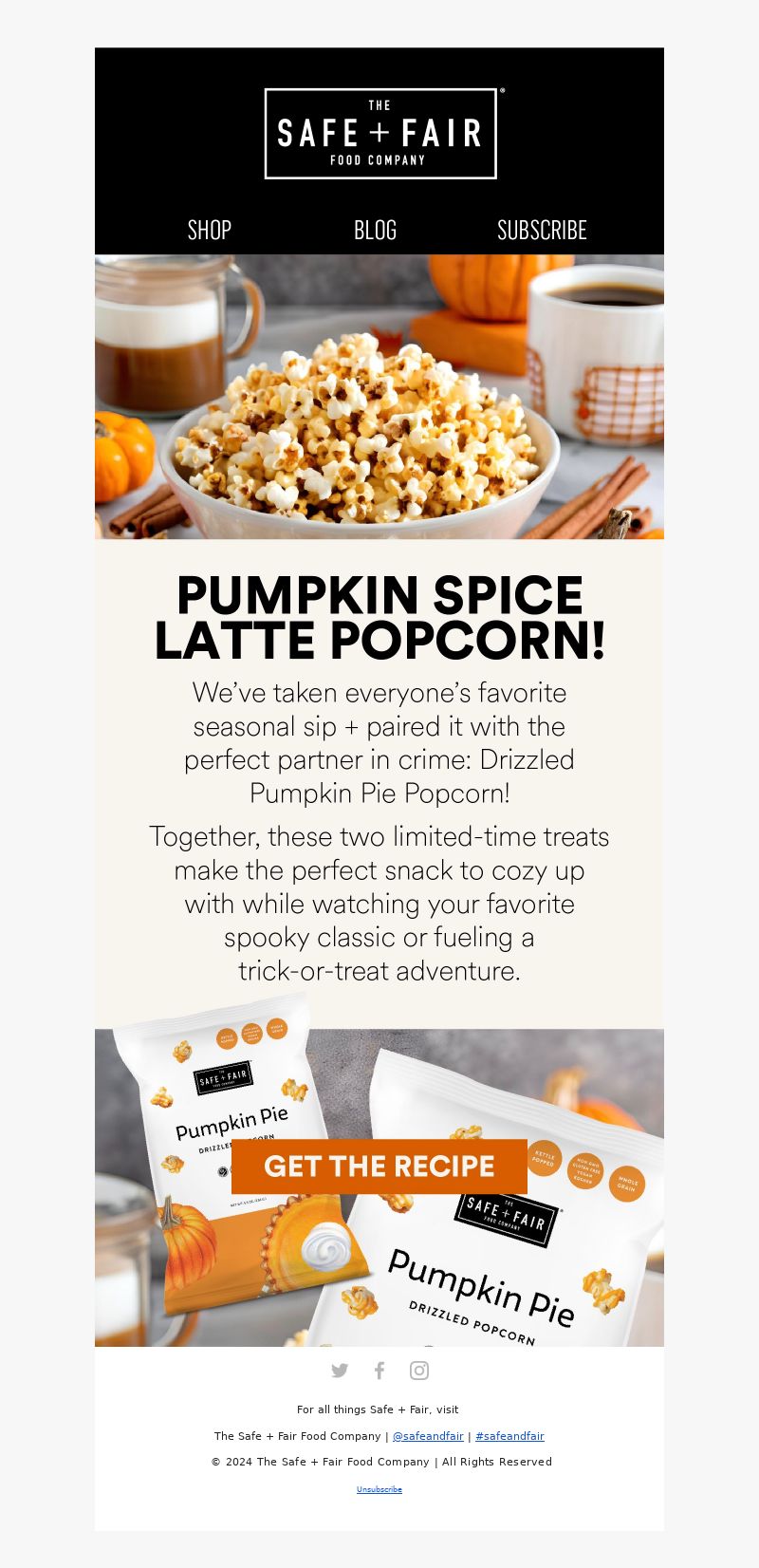759x1568 pixels.
Task: Go to the BLOG page
Action: click(x=375, y=230)
